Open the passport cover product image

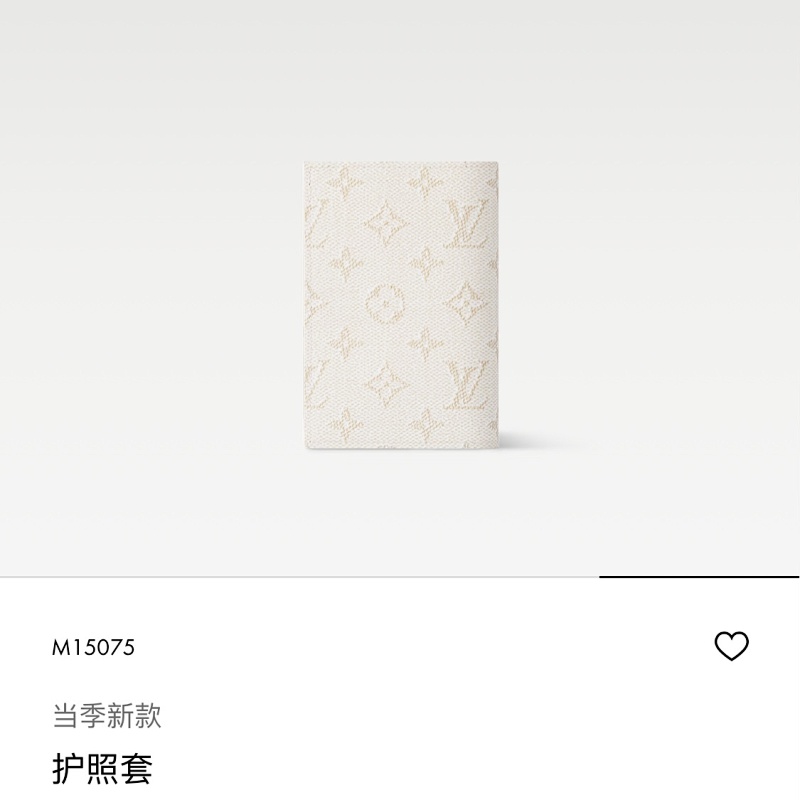pos(400,300)
